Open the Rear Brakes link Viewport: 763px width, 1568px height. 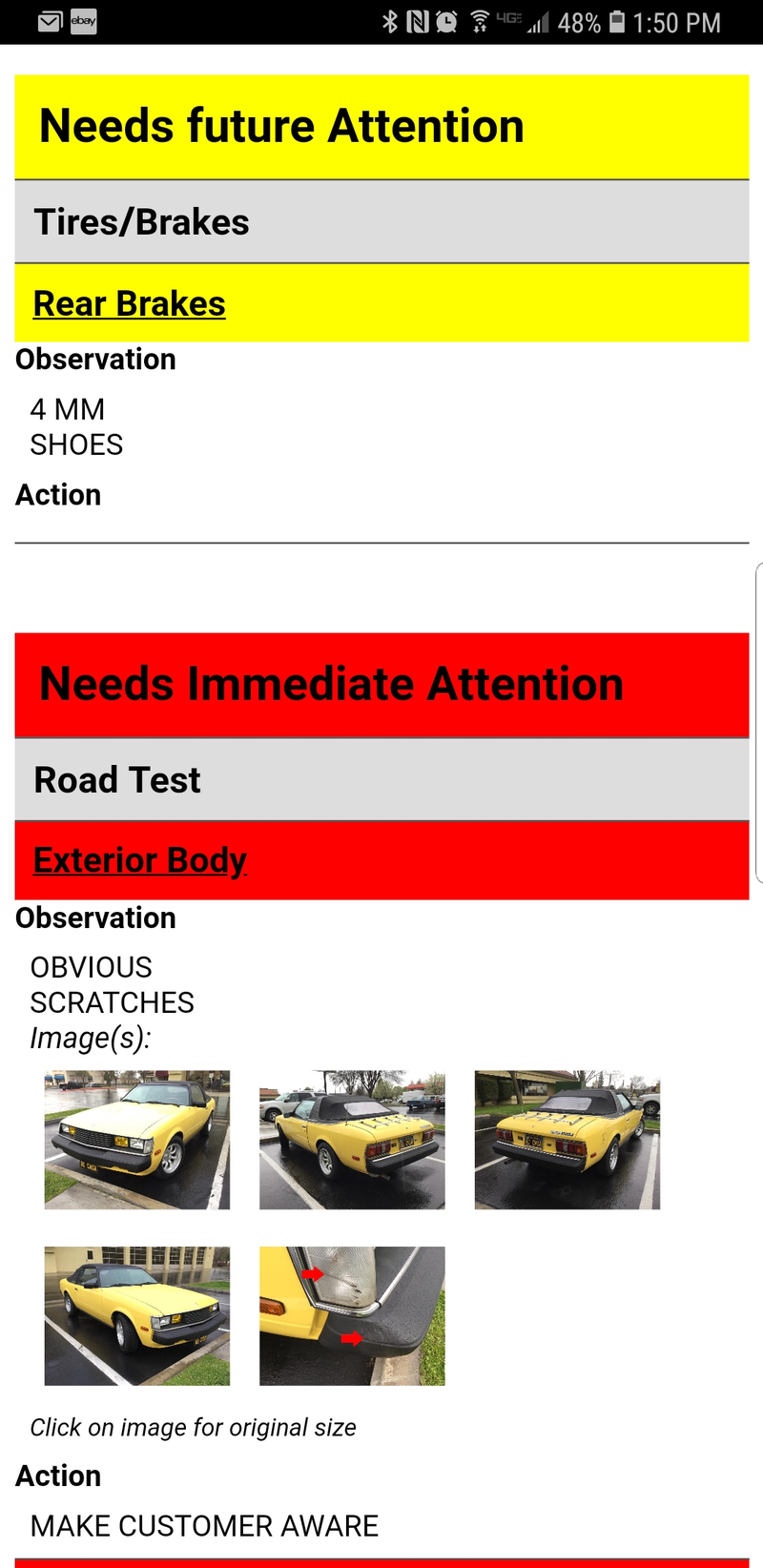point(130,304)
